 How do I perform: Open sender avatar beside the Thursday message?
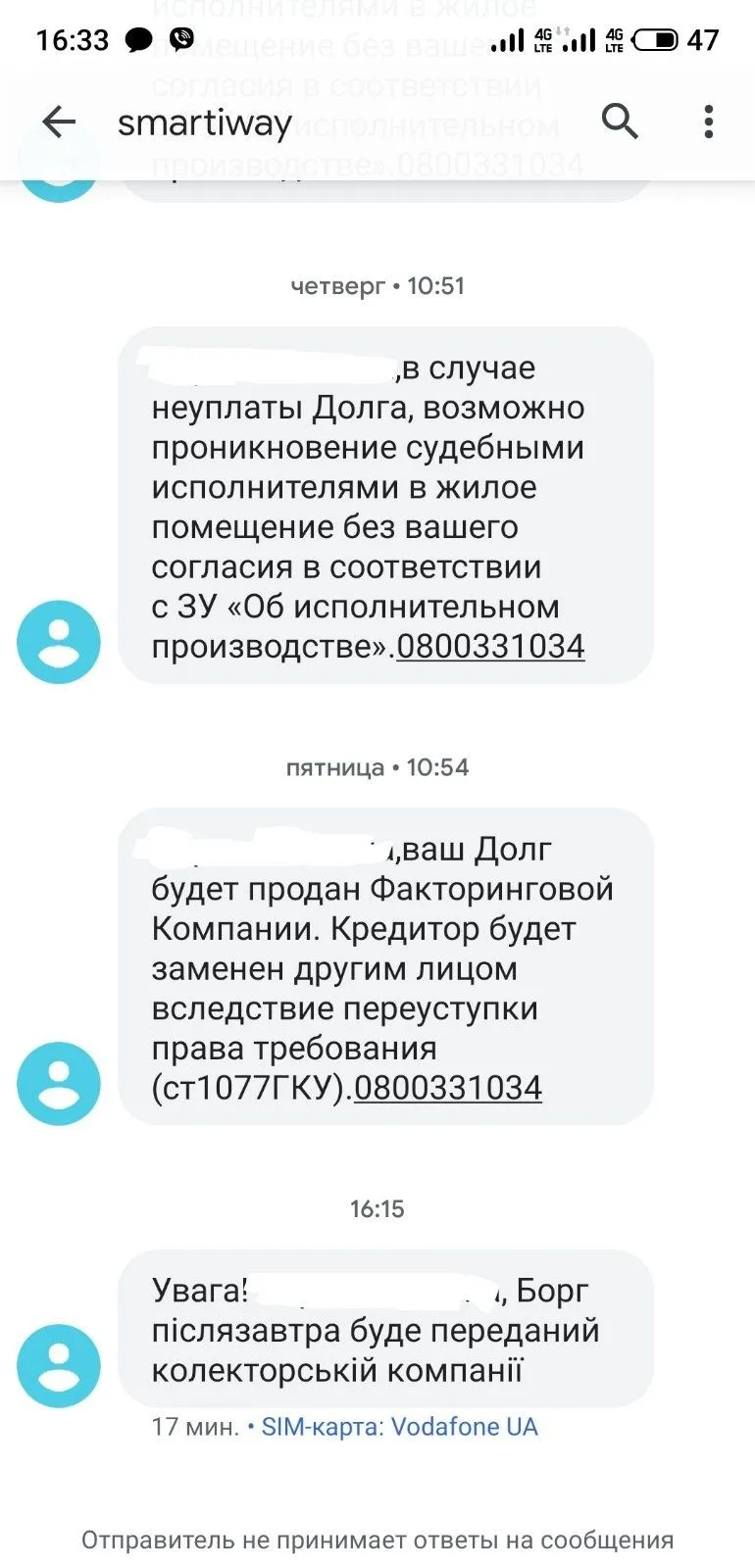click(x=59, y=642)
